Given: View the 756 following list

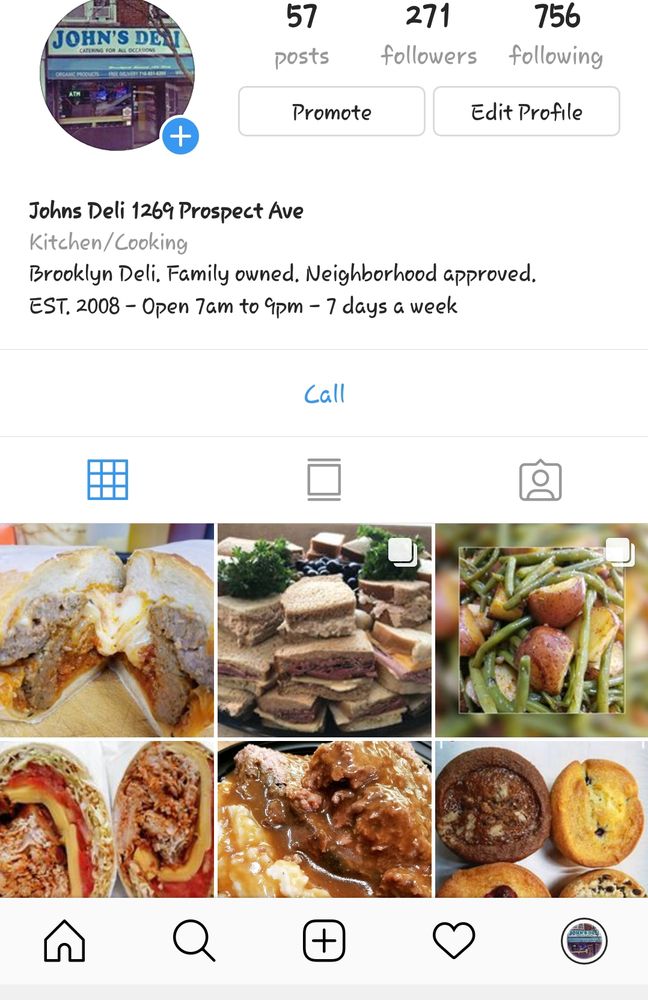Looking at the screenshot, I should 556,36.
